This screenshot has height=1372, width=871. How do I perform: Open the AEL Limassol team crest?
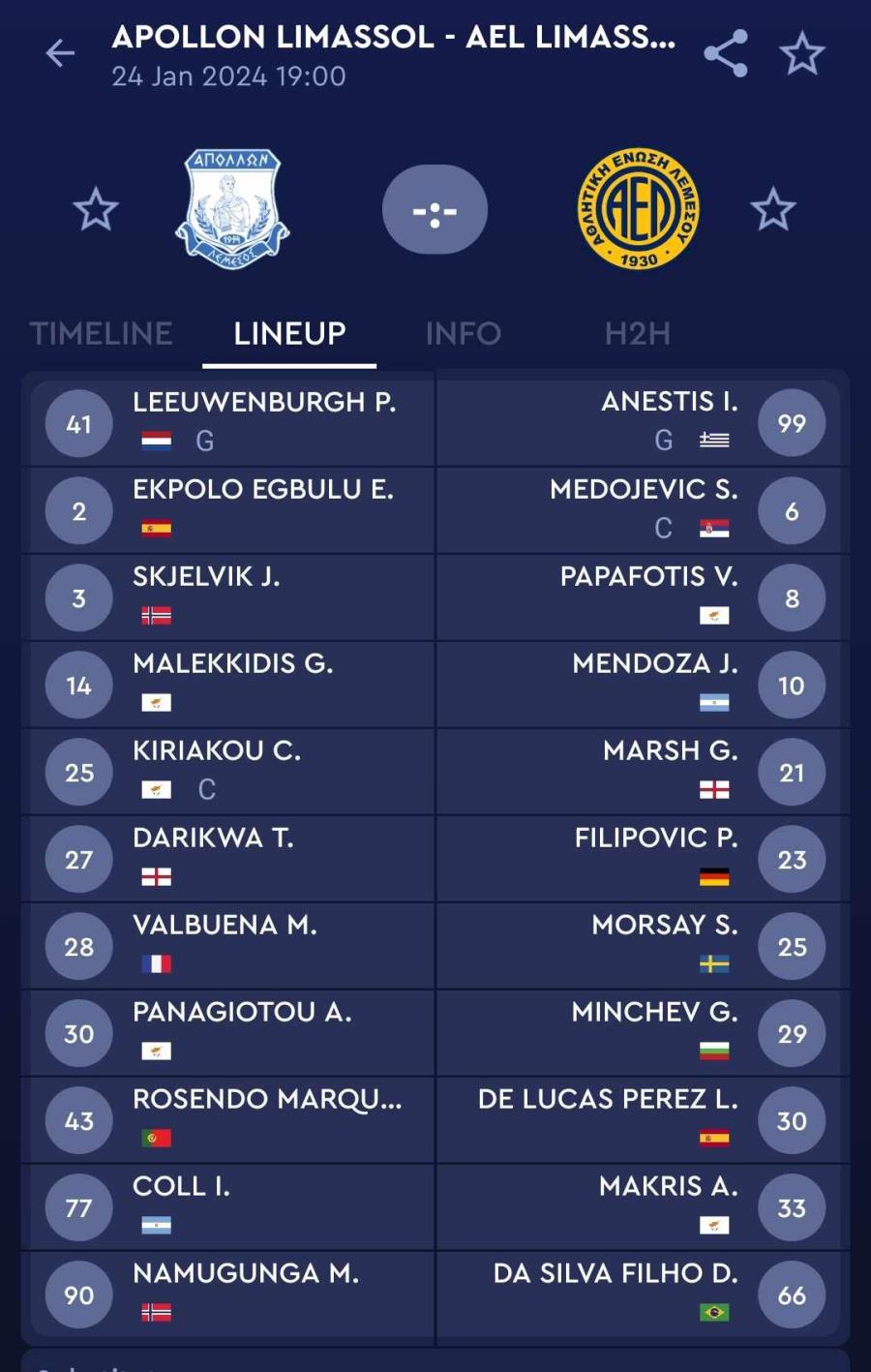tap(638, 209)
